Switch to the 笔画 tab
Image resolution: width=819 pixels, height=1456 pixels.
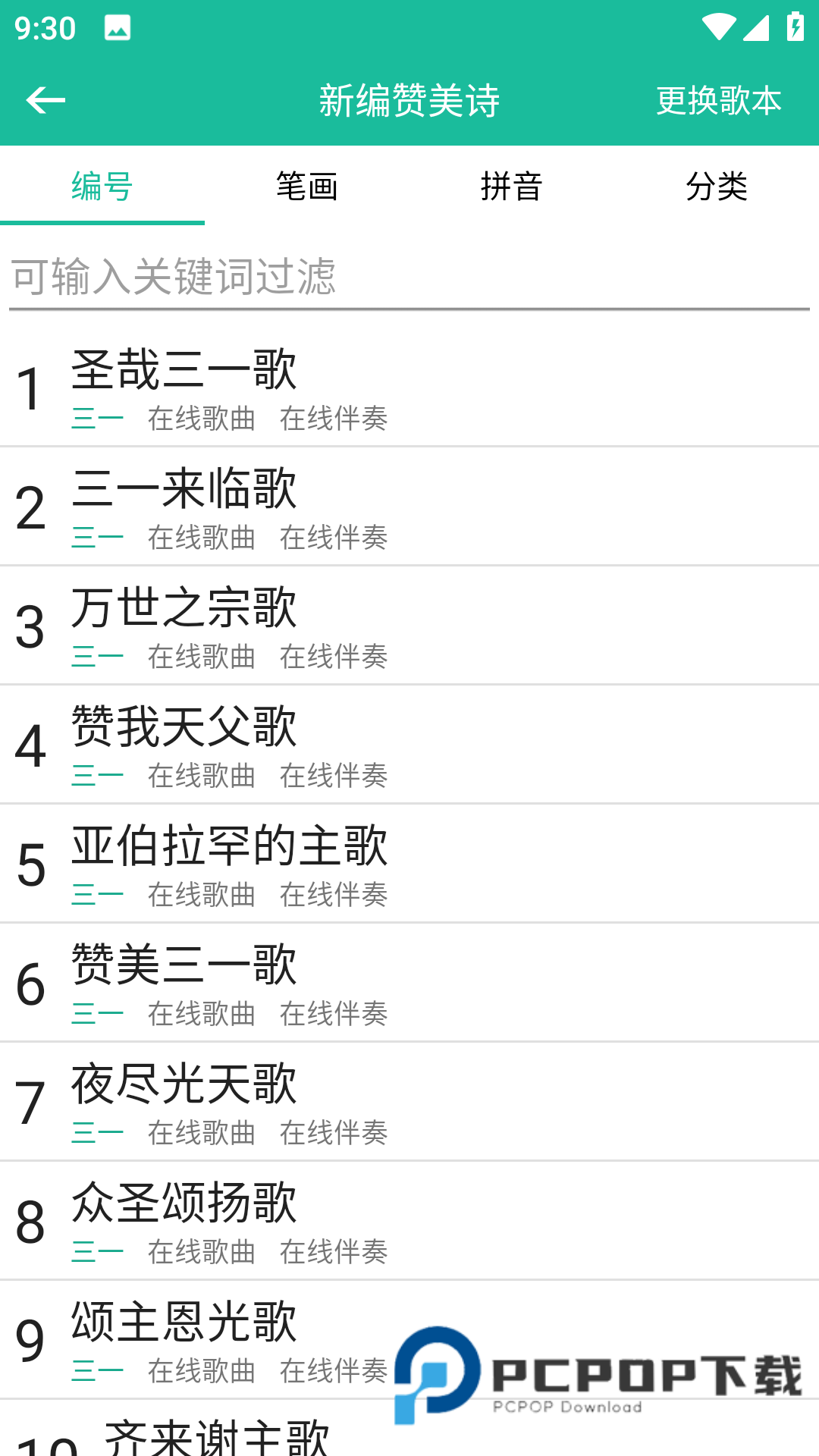pos(307,187)
